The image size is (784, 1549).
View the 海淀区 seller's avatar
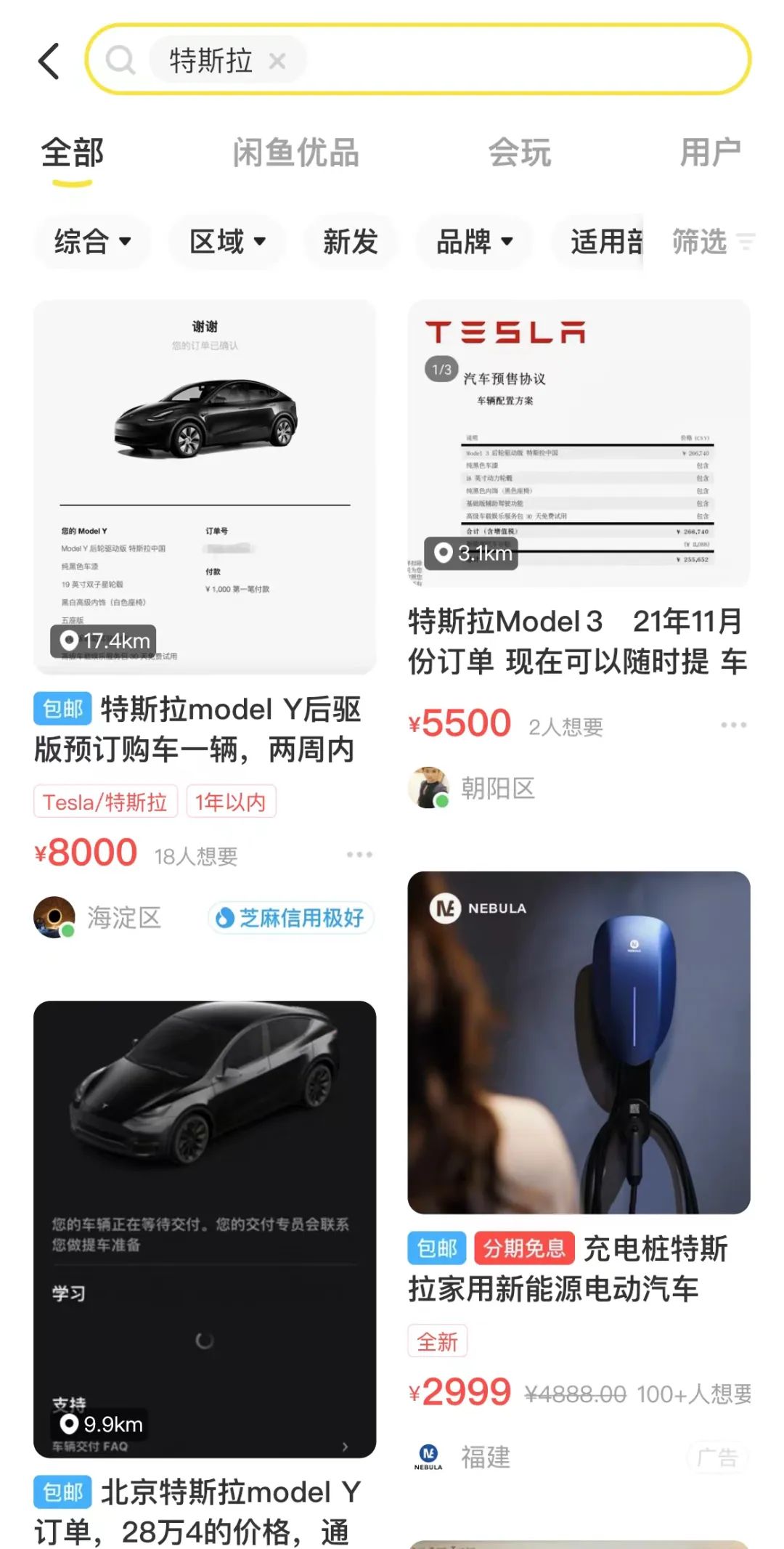(x=54, y=917)
